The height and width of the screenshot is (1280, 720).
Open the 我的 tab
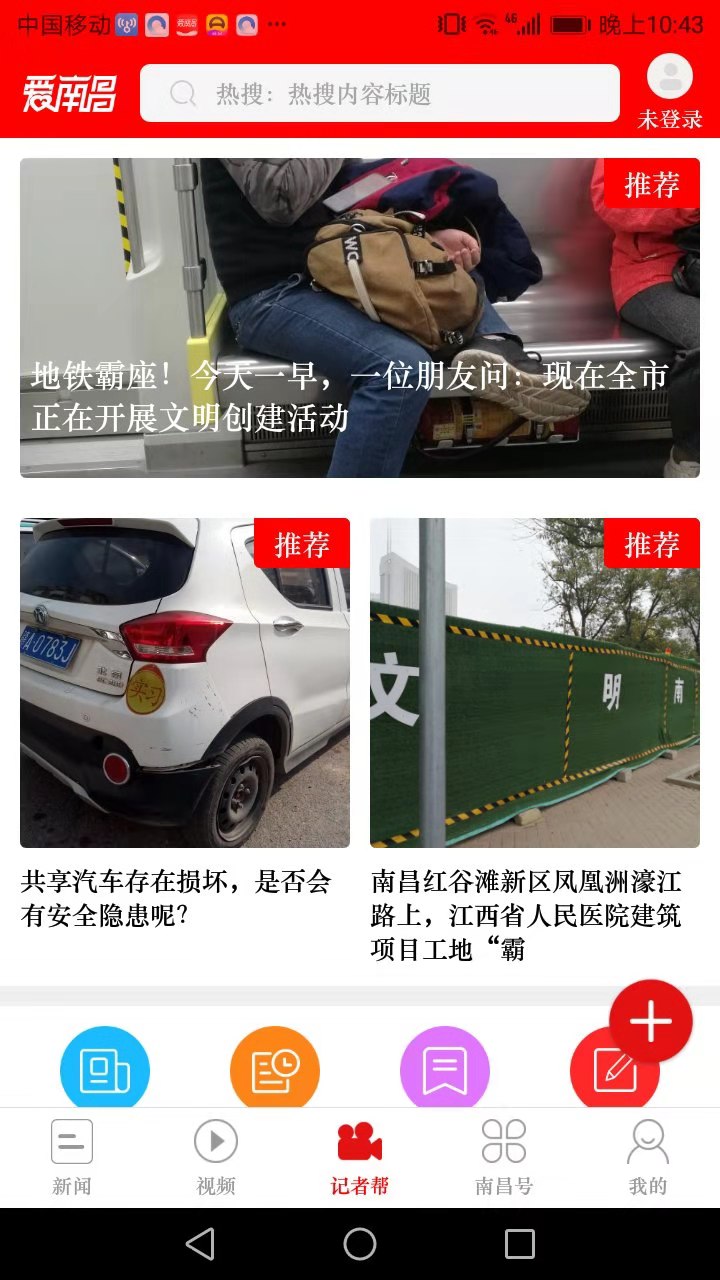(x=648, y=1158)
